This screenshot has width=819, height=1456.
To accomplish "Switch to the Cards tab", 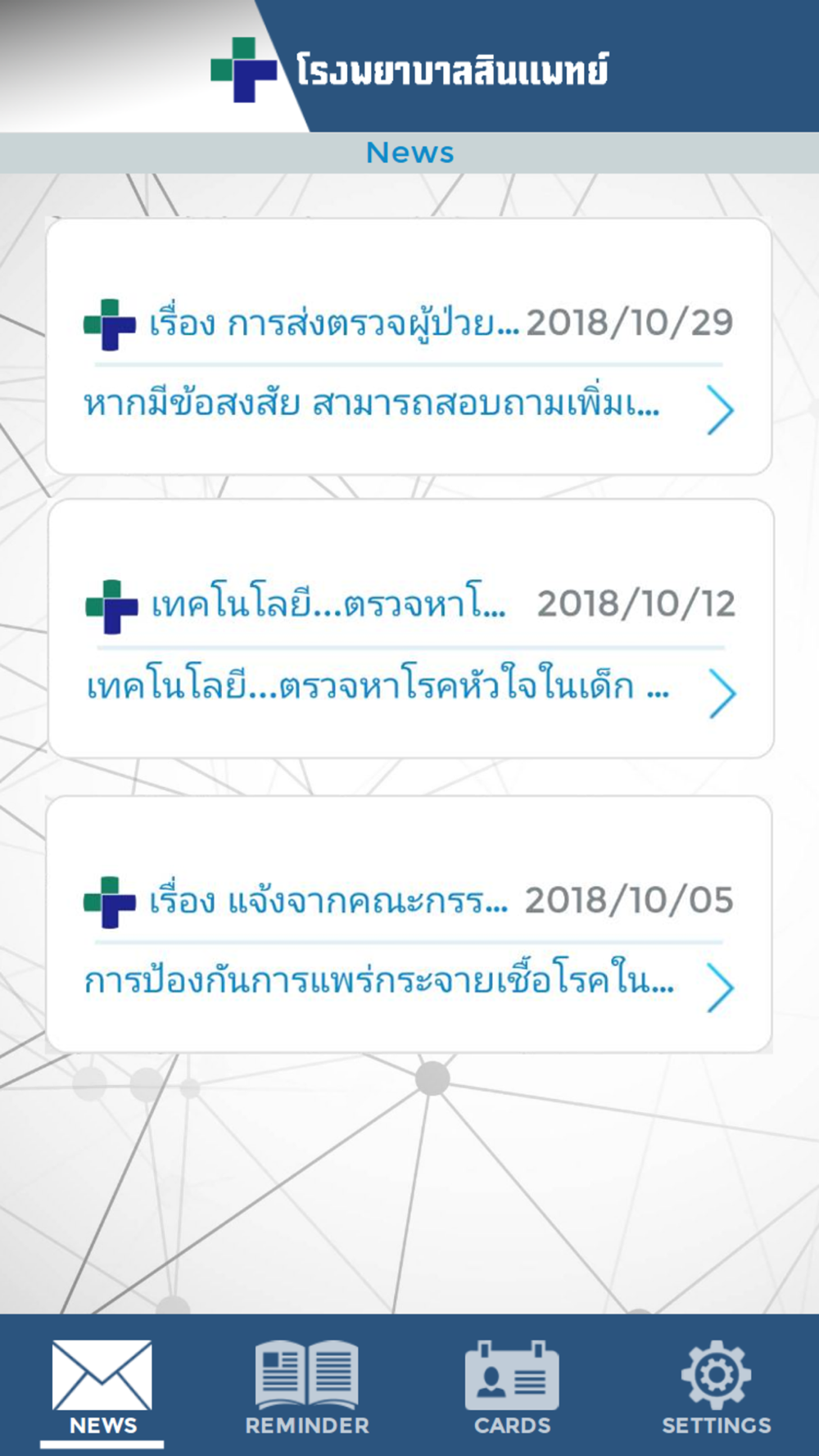I will [512, 1387].
